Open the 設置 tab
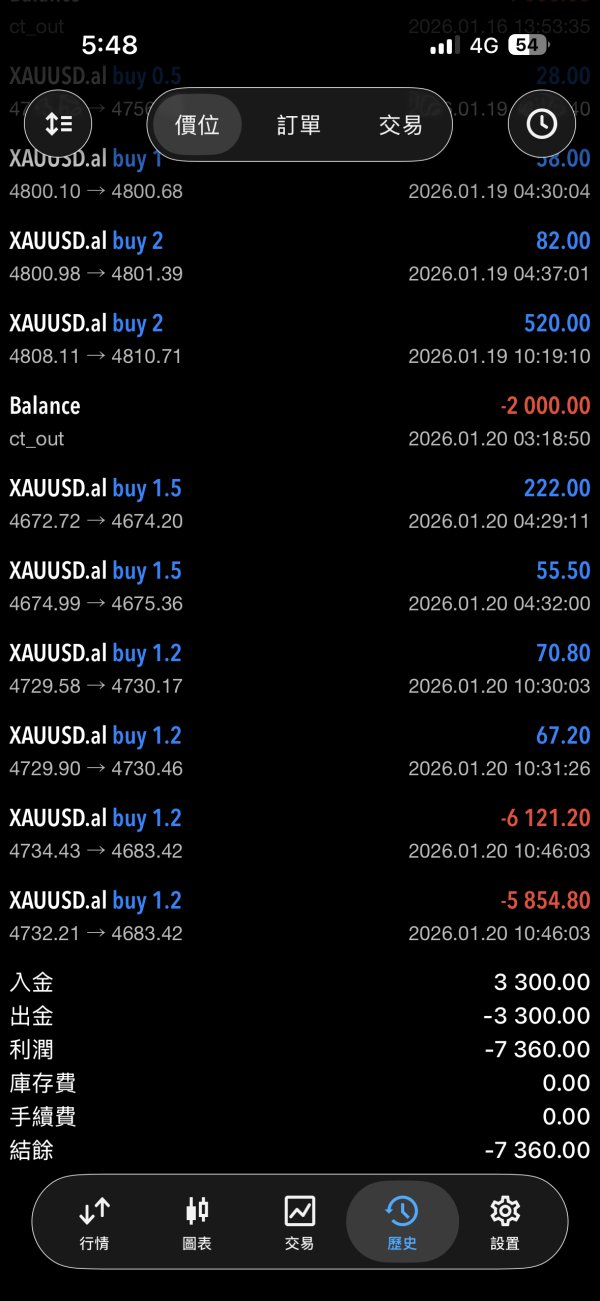The height and width of the screenshot is (1301, 600). click(505, 1223)
